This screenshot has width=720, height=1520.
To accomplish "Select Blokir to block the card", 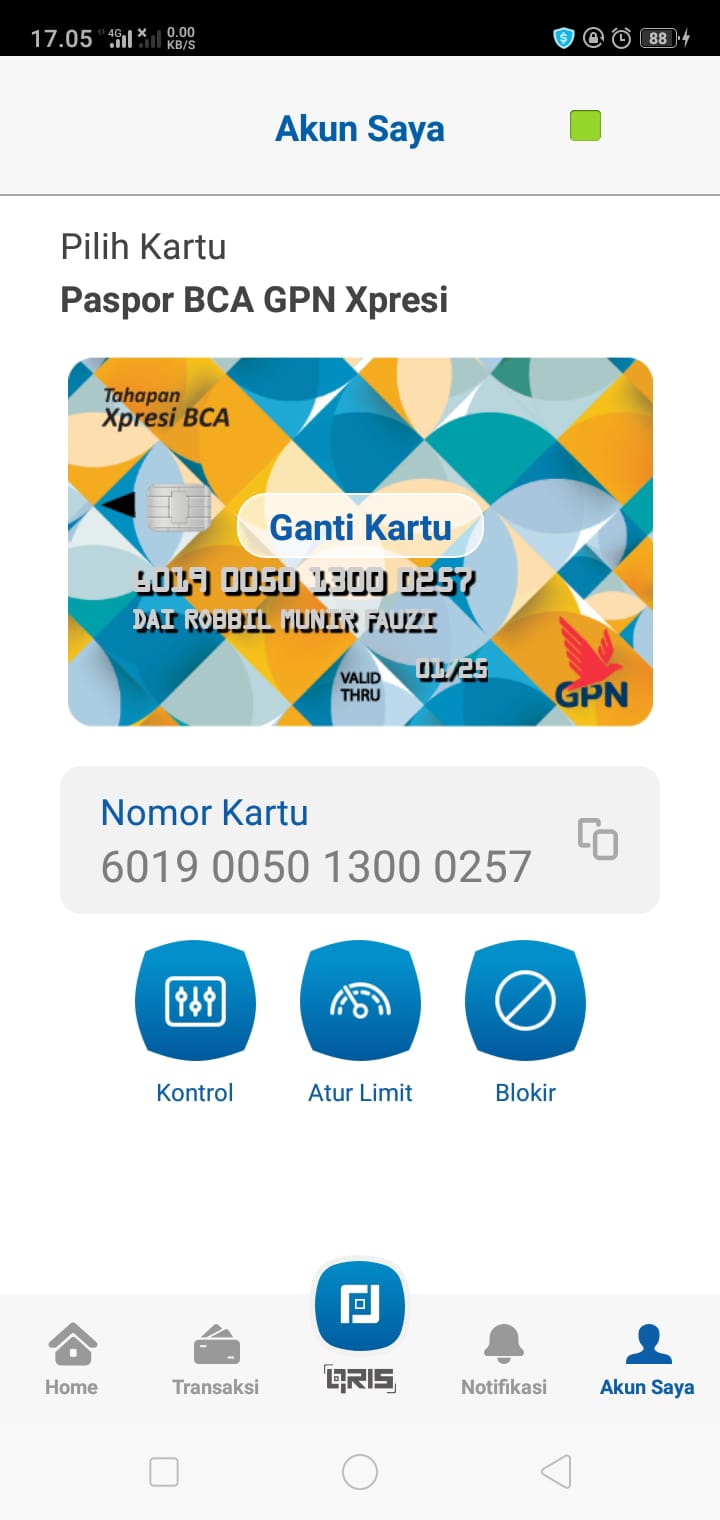I will (525, 1001).
